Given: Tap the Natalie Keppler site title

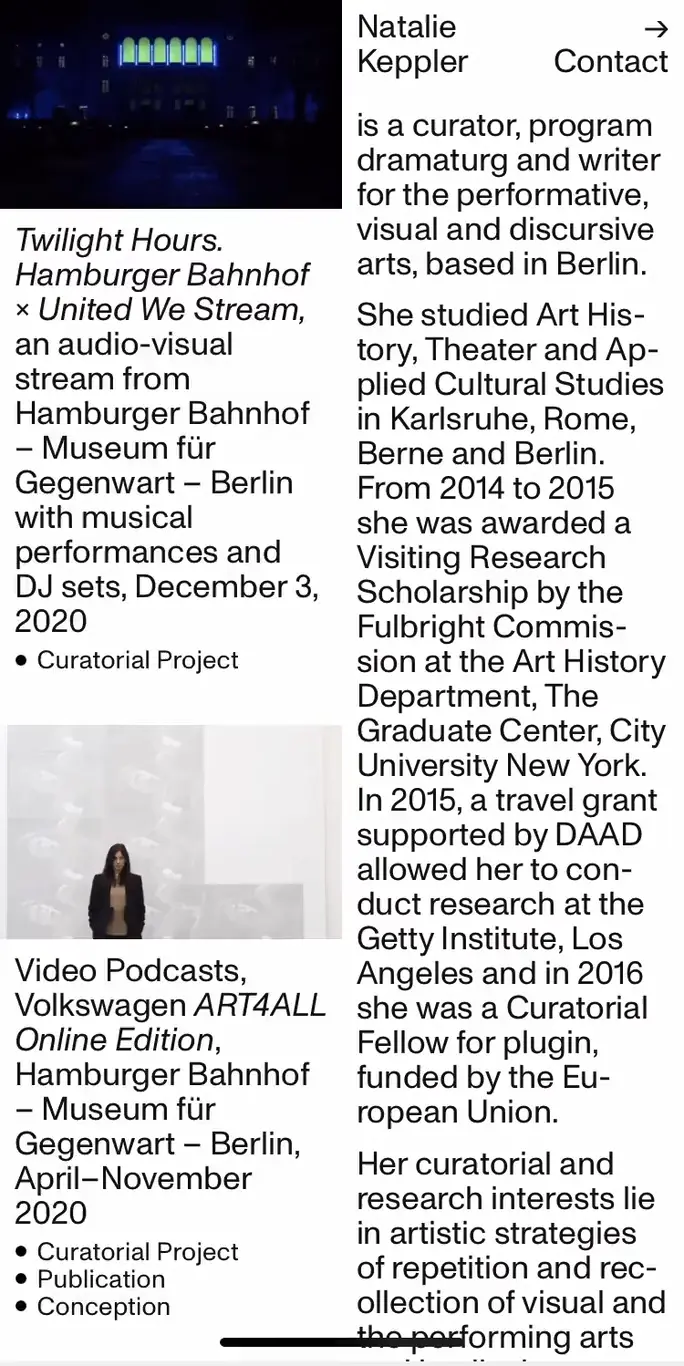Looking at the screenshot, I should tap(412, 44).
